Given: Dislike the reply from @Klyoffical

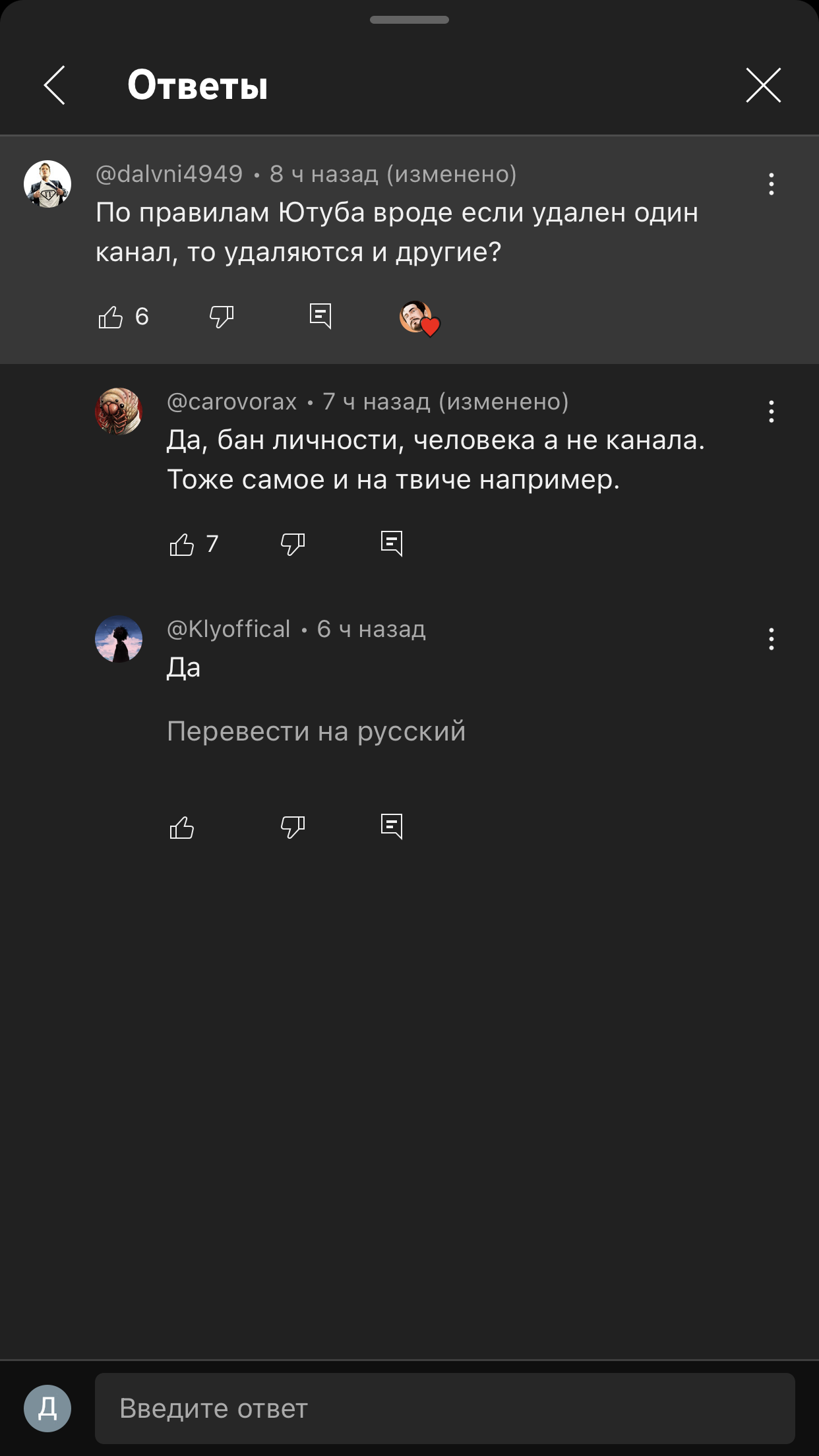Looking at the screenshot, I should click(x=293, y=827).
